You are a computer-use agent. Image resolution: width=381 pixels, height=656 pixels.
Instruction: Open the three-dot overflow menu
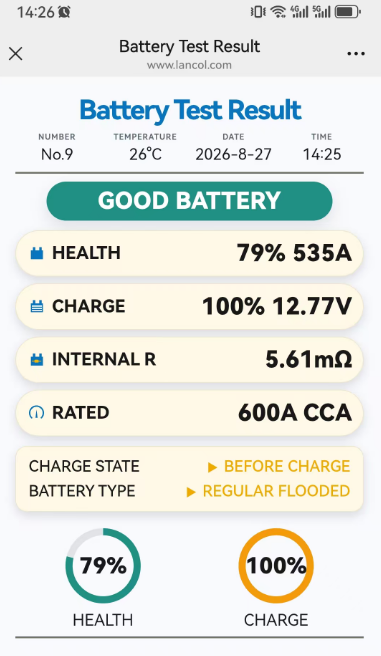point(356,54)
